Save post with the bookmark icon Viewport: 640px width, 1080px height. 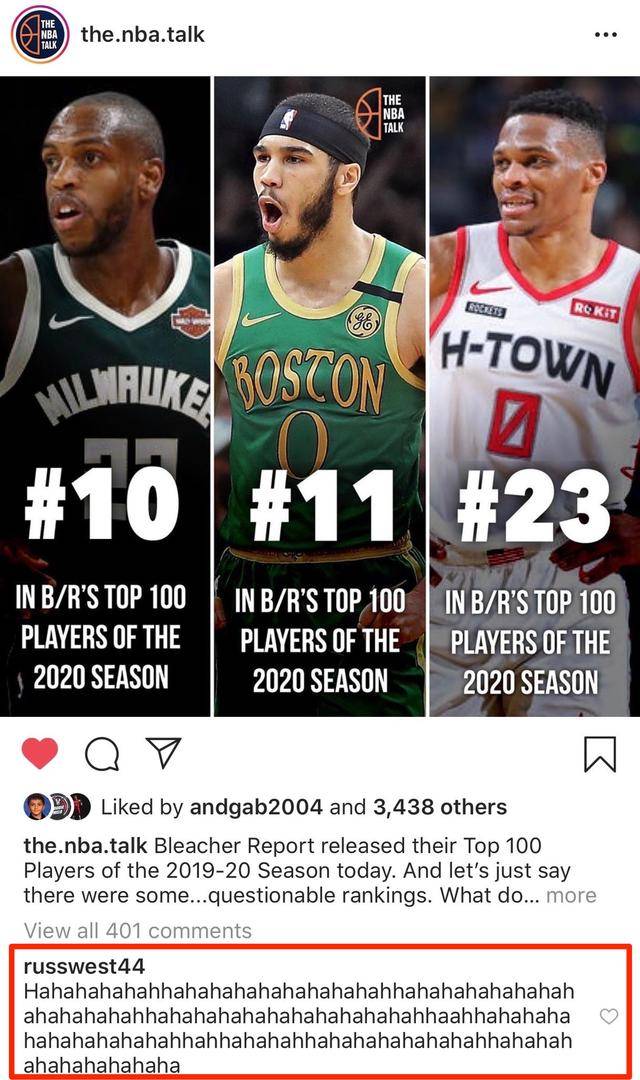point(599,754)
